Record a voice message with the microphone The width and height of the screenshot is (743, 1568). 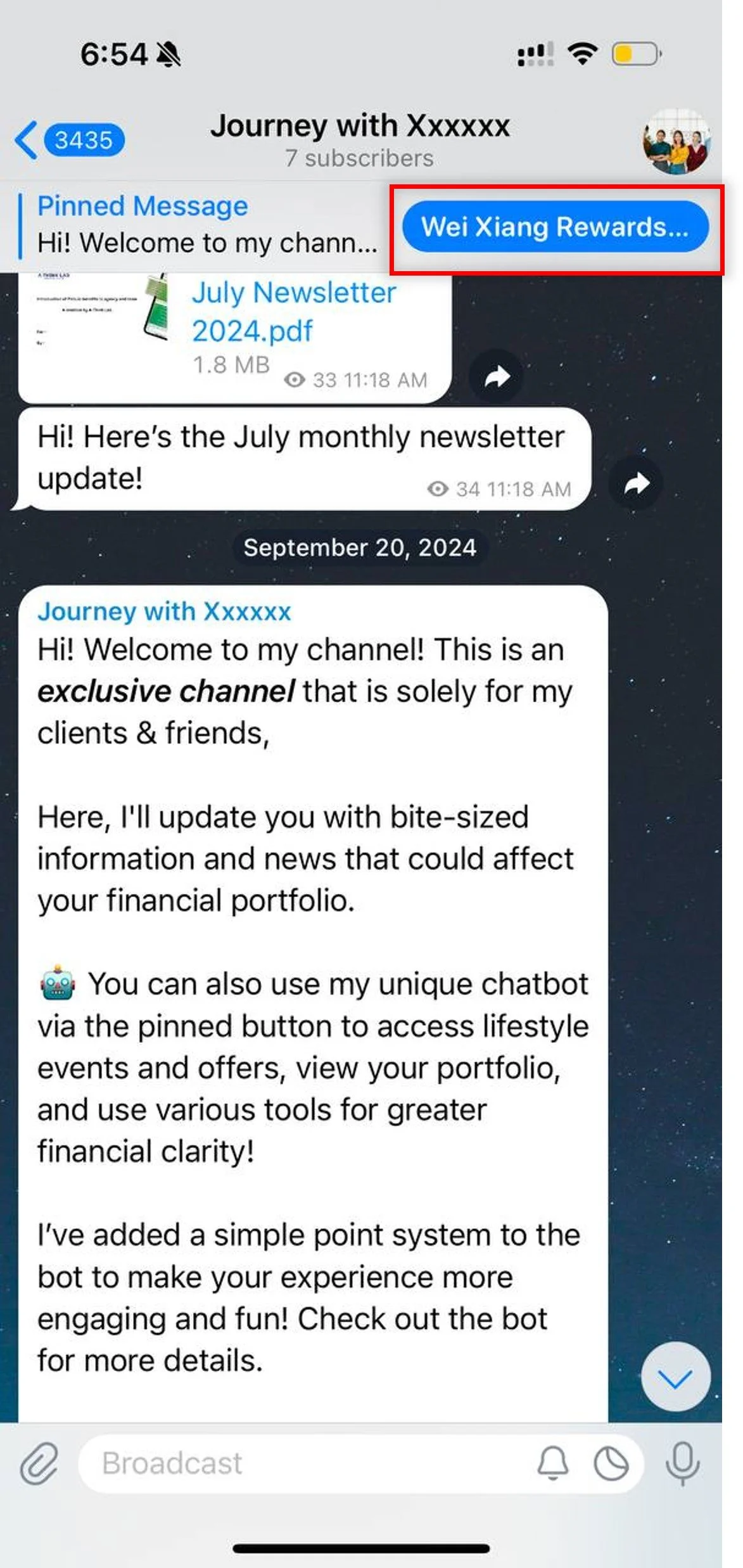pos(683,1463)
